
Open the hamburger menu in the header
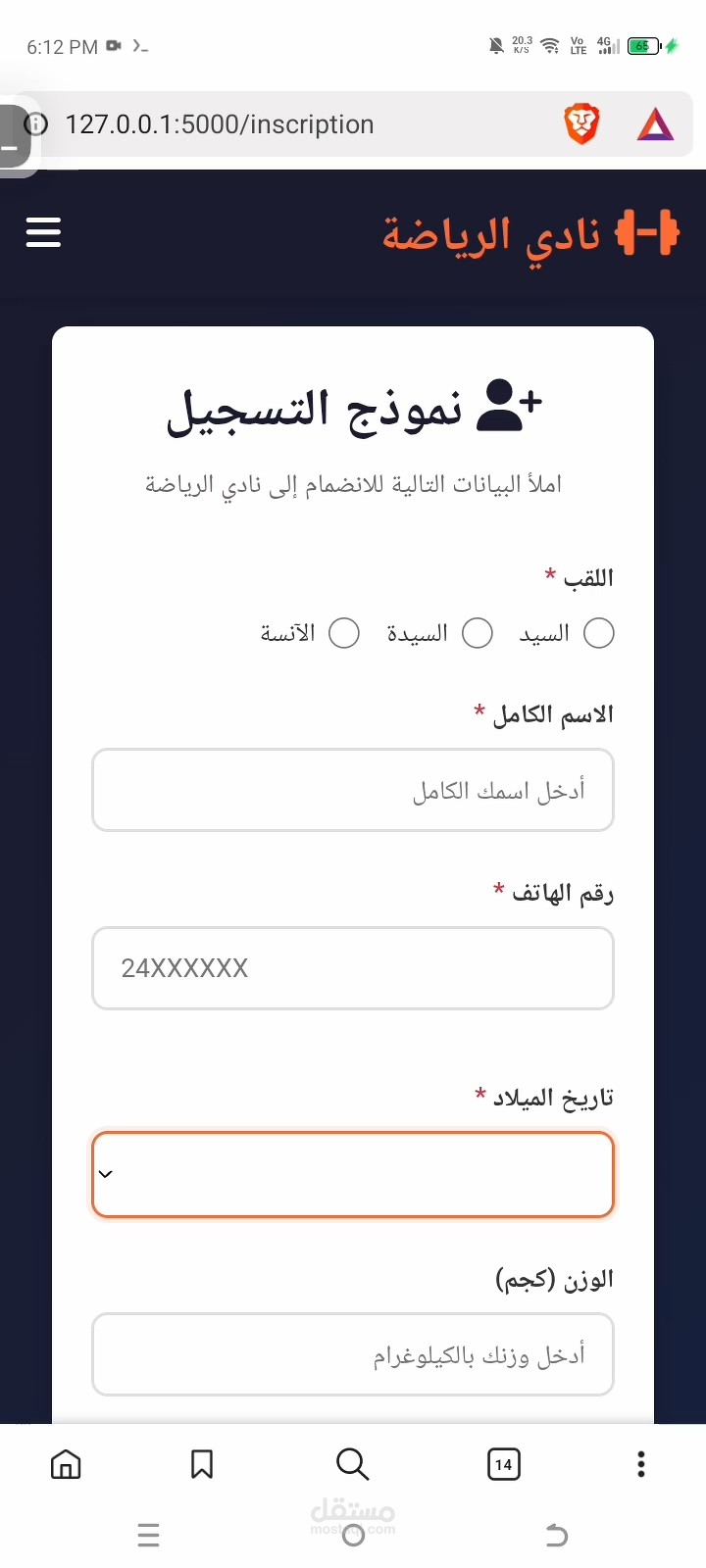point(43,232)
